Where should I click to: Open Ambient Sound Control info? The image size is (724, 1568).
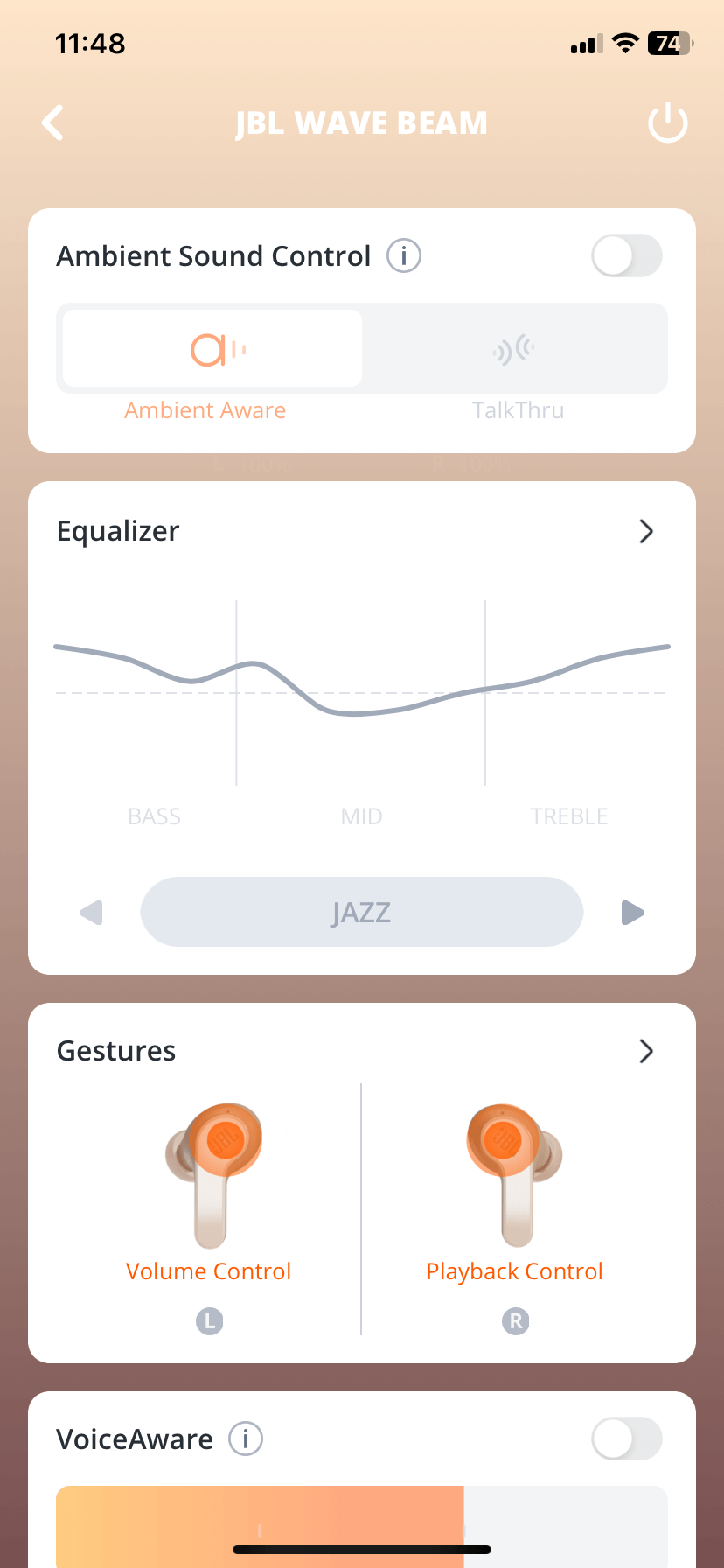(x=404, y=256)
